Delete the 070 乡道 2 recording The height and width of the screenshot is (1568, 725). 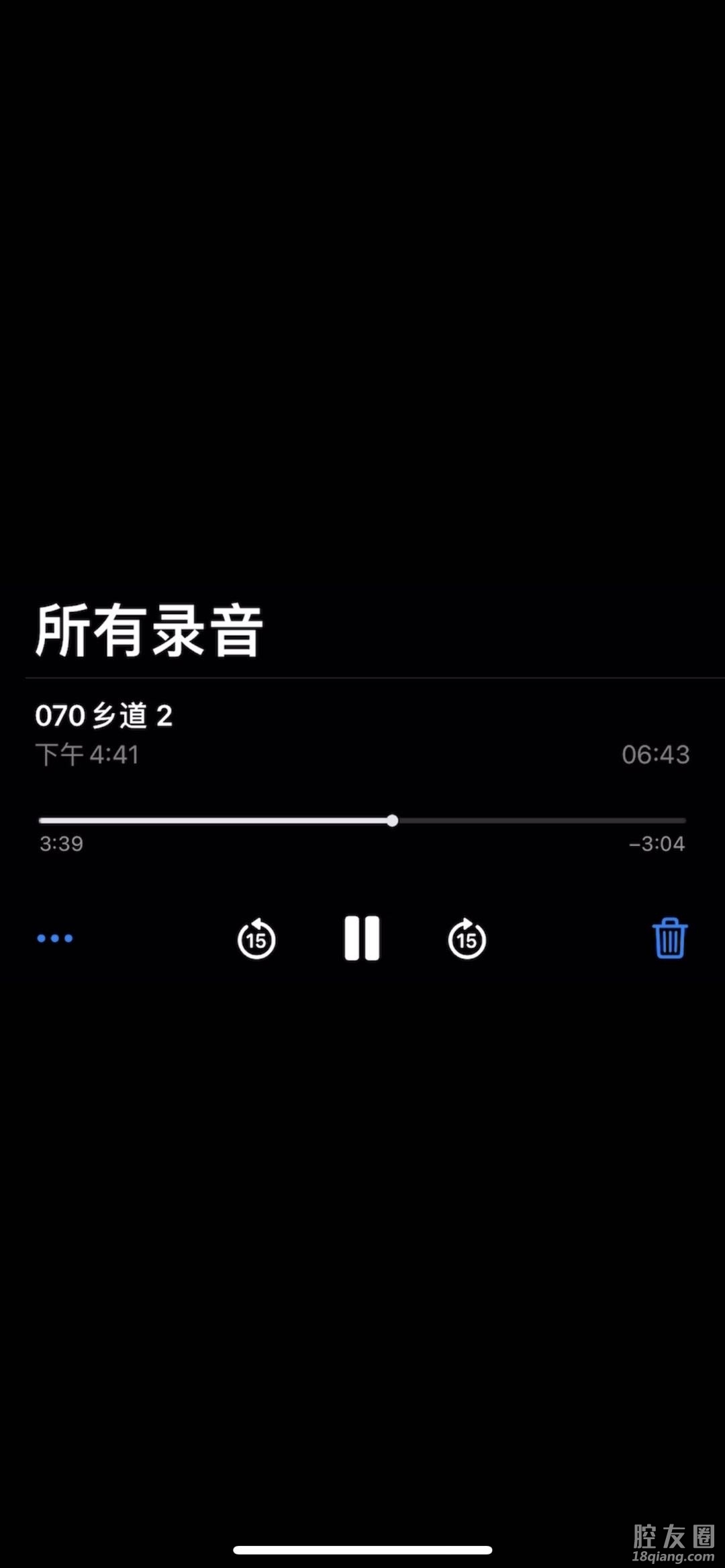point(669,938)
